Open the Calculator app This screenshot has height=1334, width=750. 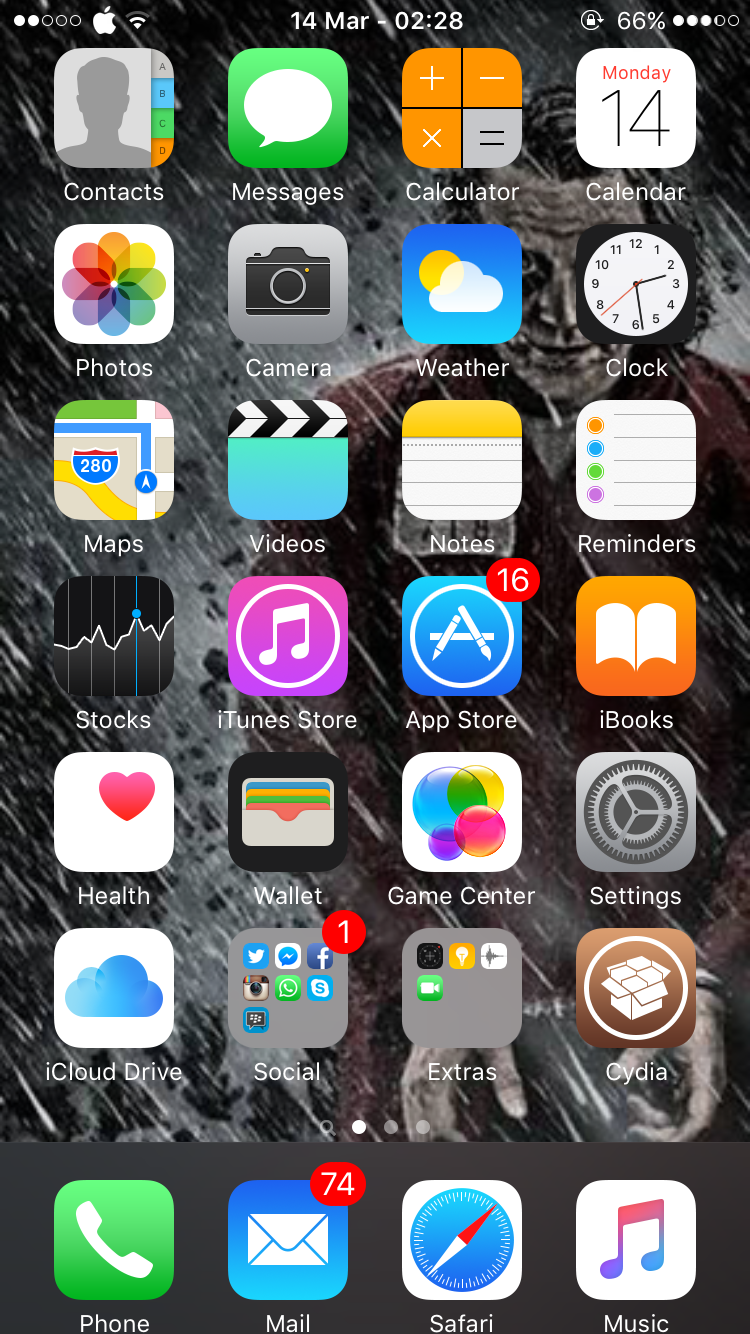point(462,108)
